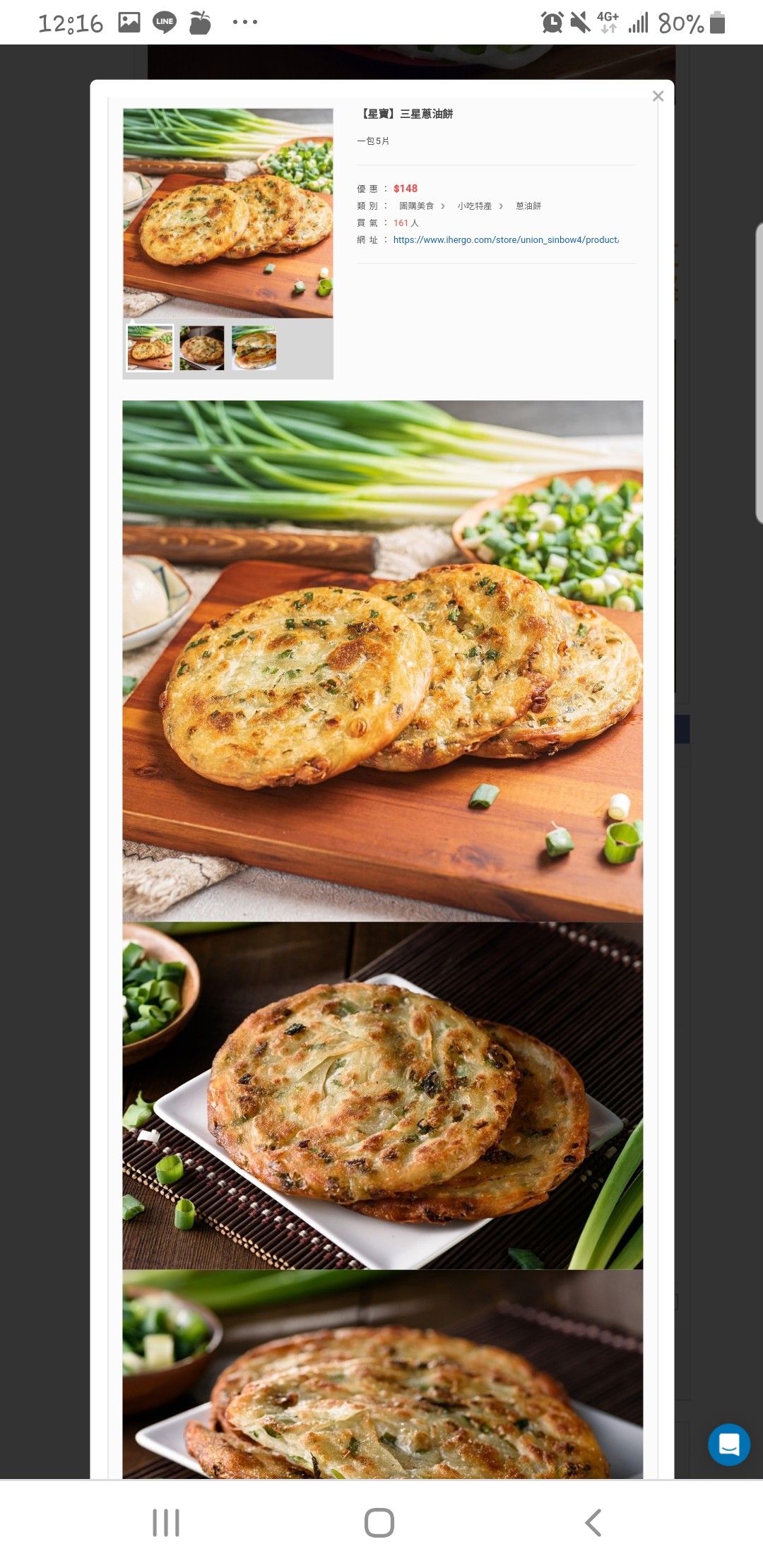
Task: Select the first scallion pancake thumbnail
Action: coord(150,348)
